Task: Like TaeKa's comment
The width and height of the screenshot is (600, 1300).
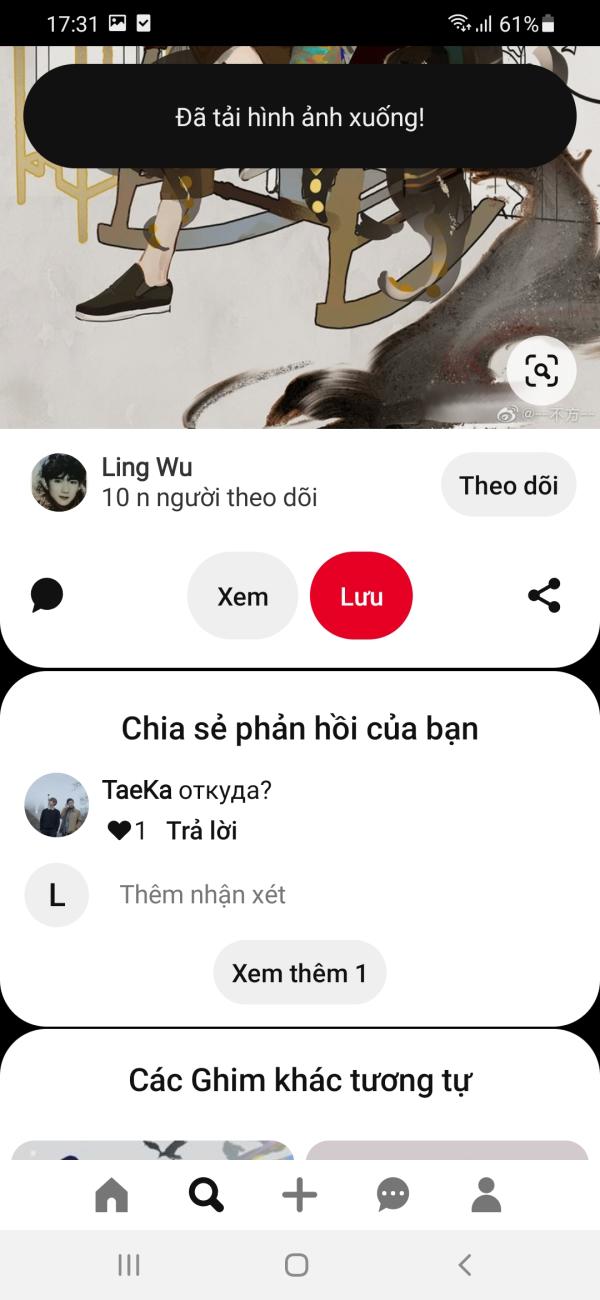Action: (x=119, y=831)
